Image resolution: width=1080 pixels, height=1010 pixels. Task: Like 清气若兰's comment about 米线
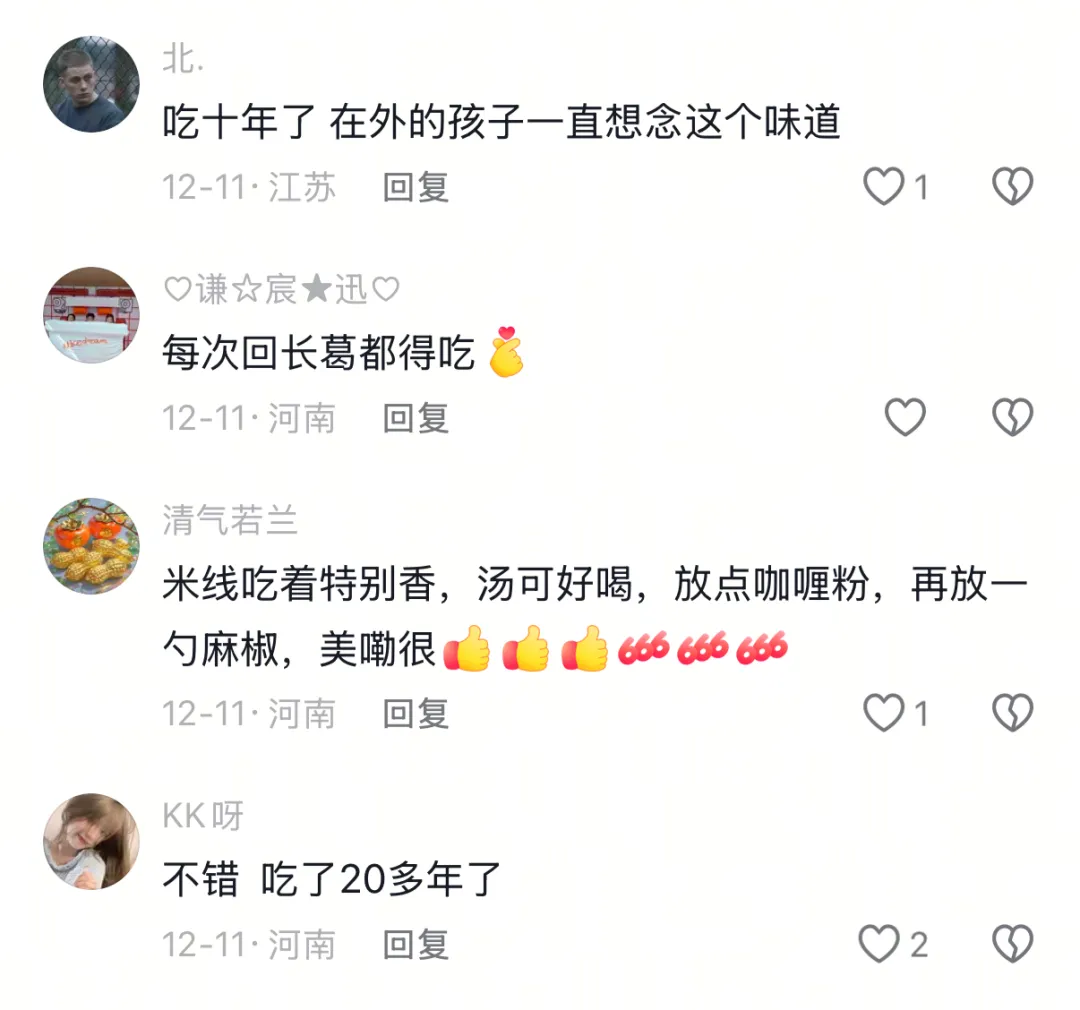click(884, 713)
